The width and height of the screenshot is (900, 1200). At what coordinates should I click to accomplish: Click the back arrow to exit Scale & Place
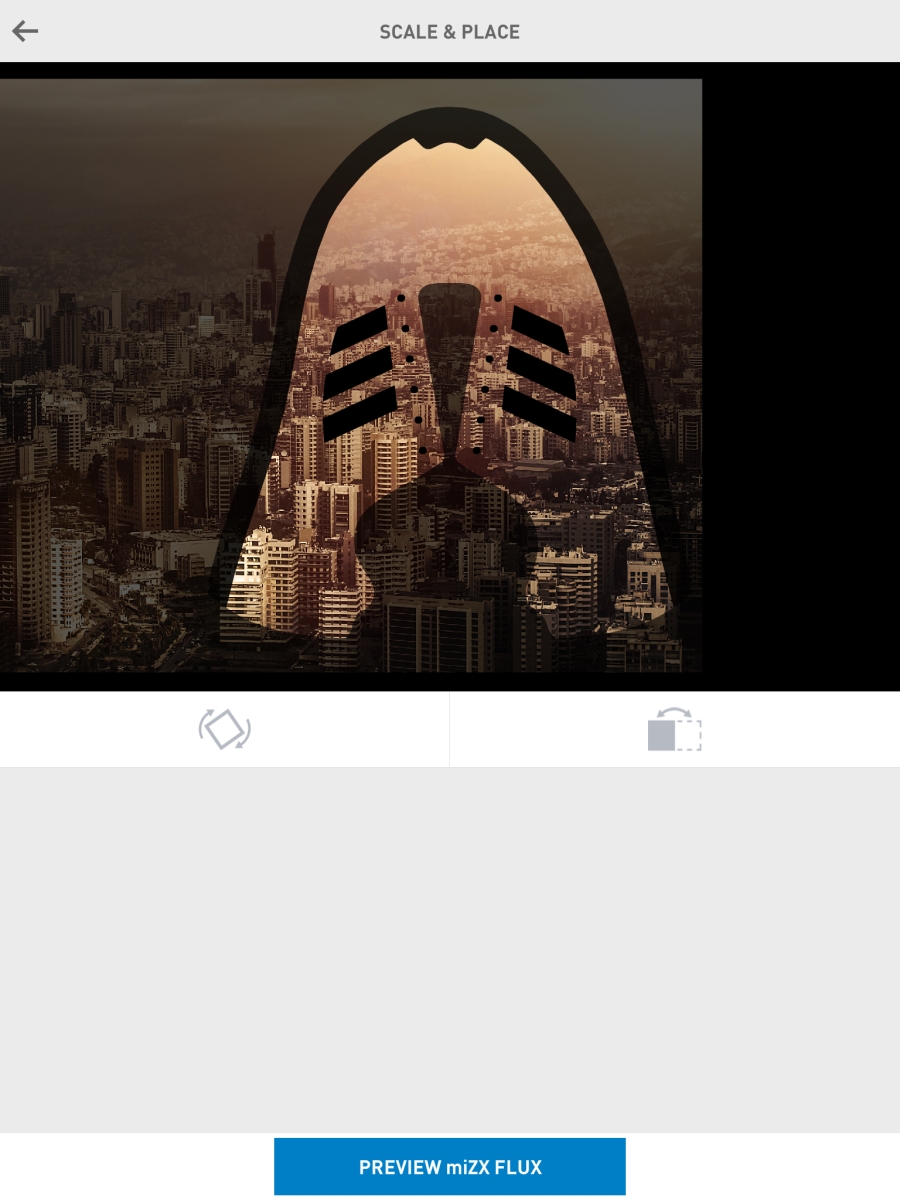coord(27,31)
